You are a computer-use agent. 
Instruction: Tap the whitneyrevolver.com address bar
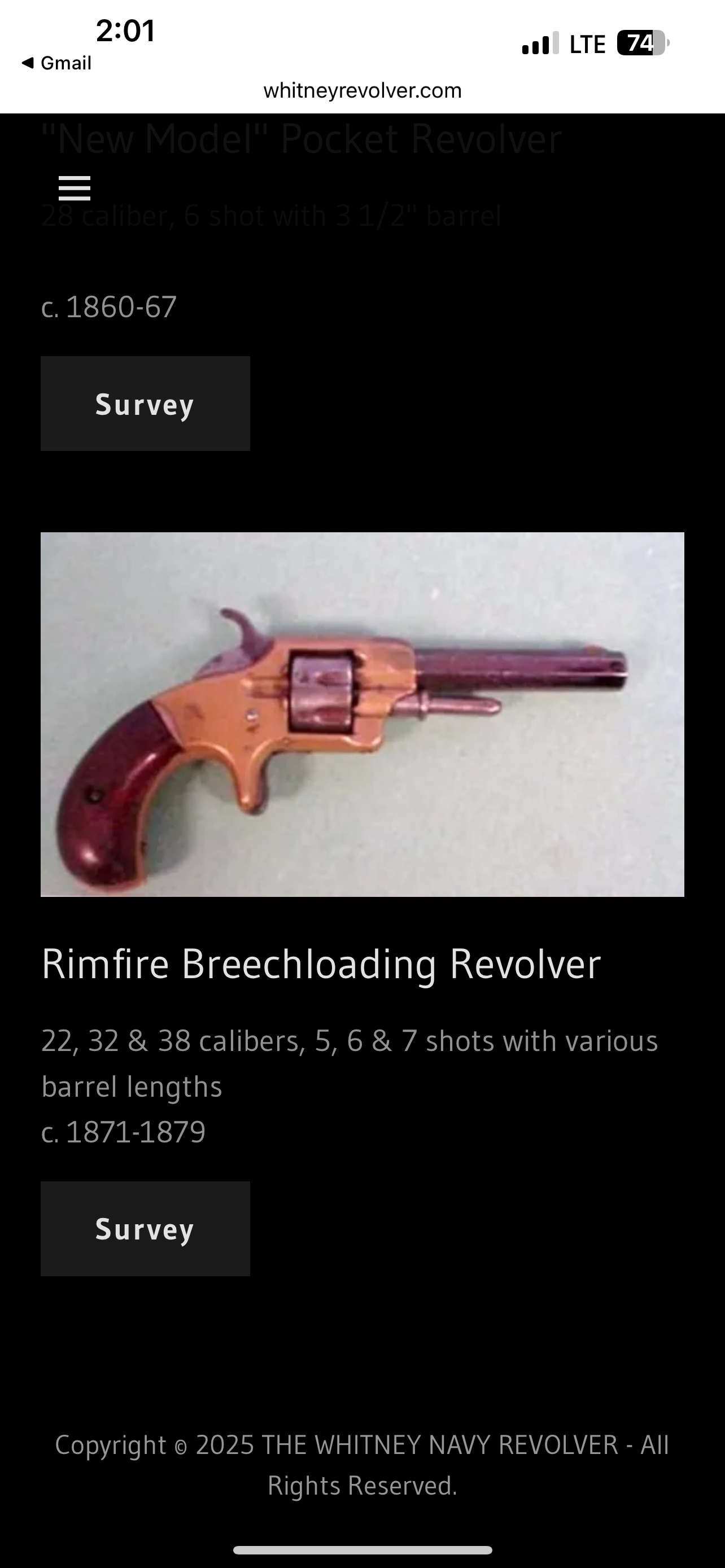click(x=362, y=91)
